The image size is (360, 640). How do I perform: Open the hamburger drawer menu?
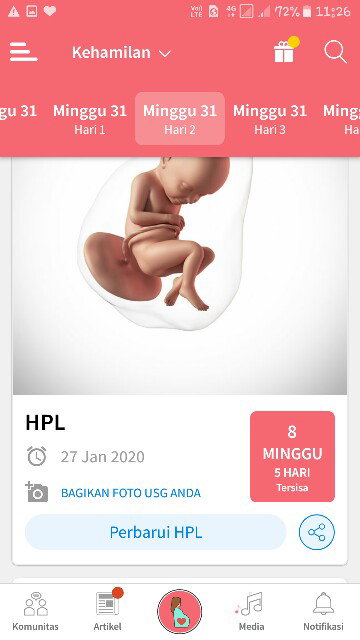point(23,52)
